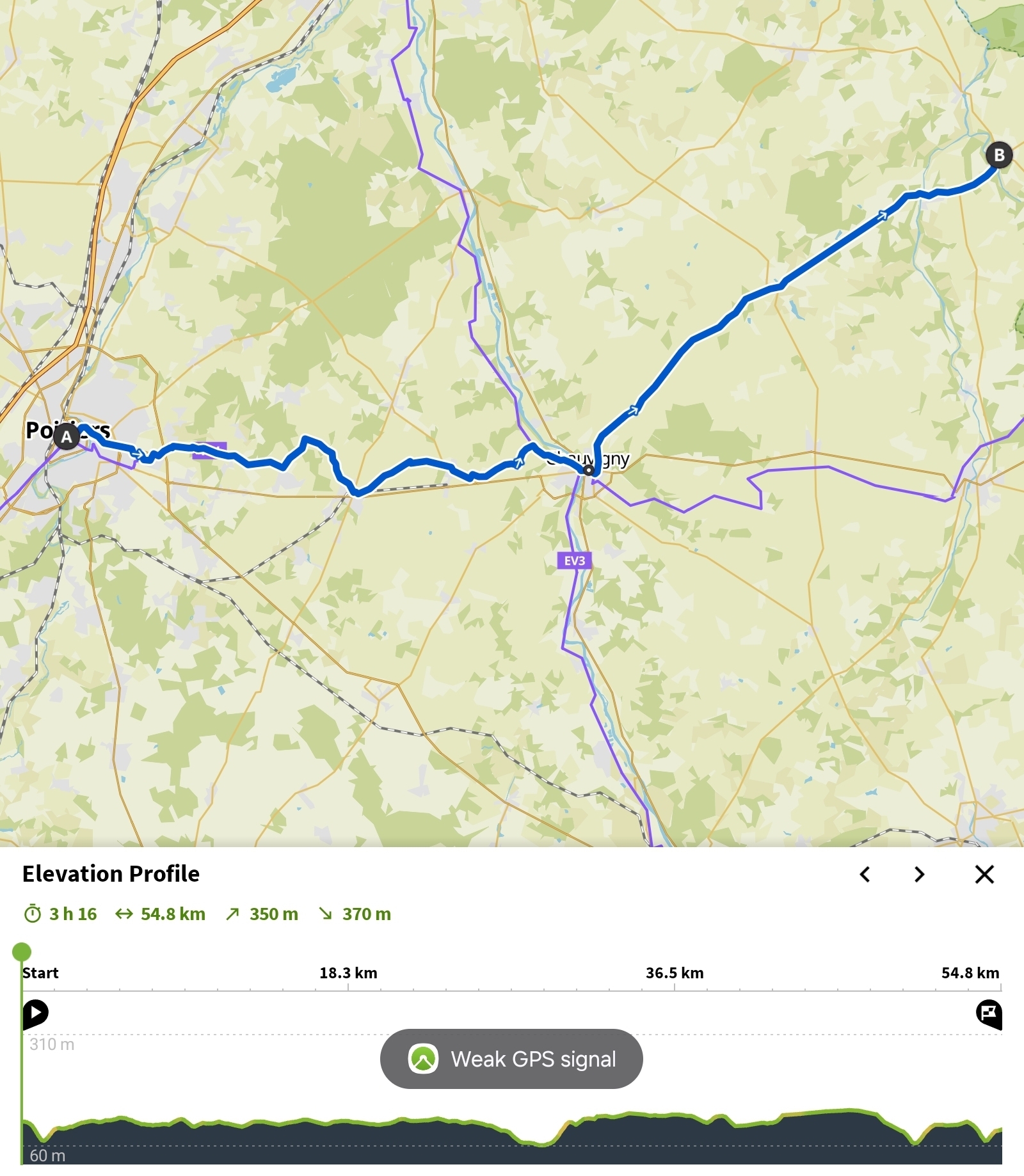This screenshot has width=1024, height=1176.
Task: Select the intermediate waypoint at Chauvigny
Action: (x=589, y=470)
